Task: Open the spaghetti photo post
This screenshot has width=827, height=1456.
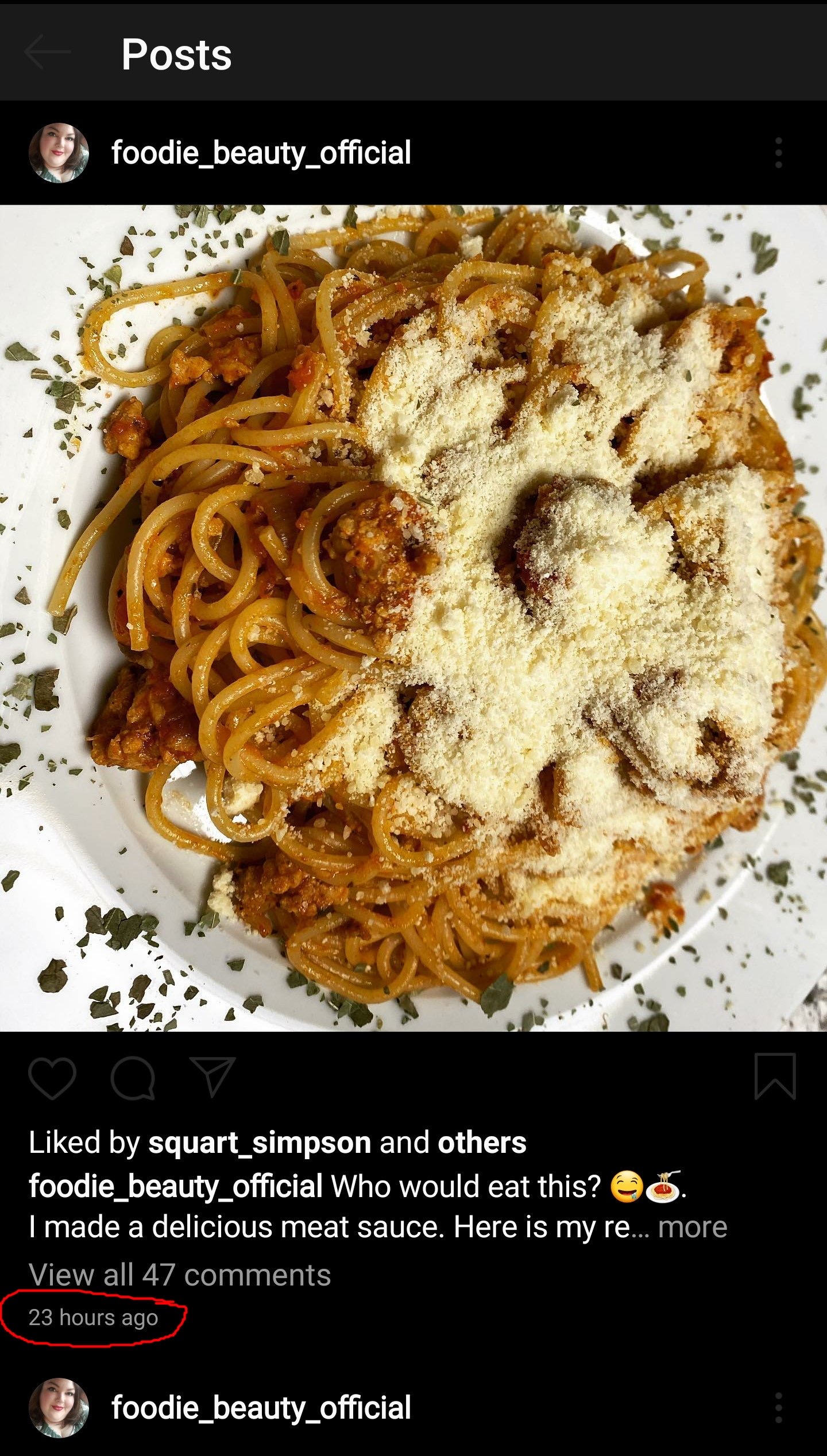Action: click(413, 618)
